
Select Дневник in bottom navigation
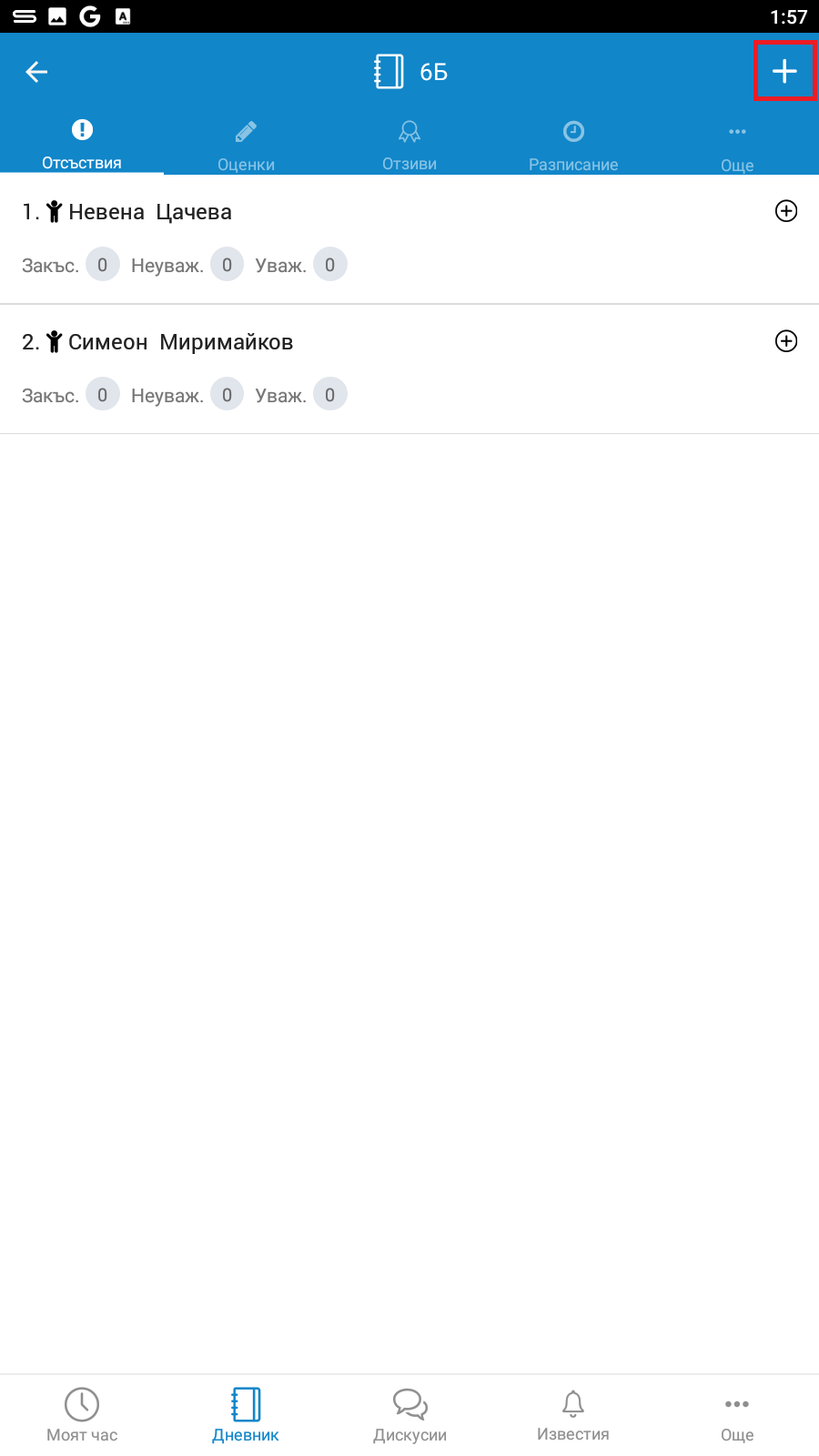coord(246,1415)
